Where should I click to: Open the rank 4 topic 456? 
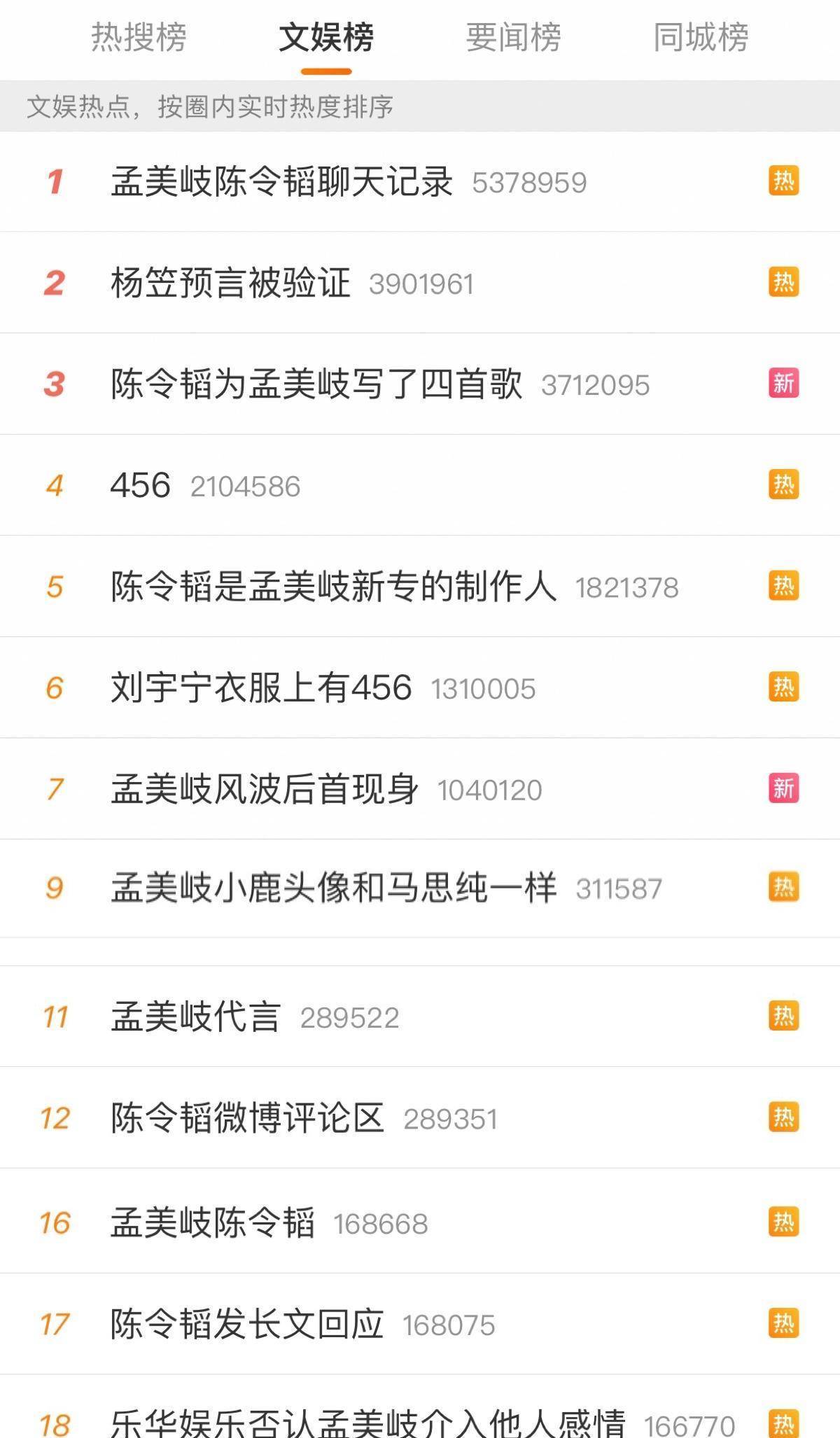tap(420, 485)
